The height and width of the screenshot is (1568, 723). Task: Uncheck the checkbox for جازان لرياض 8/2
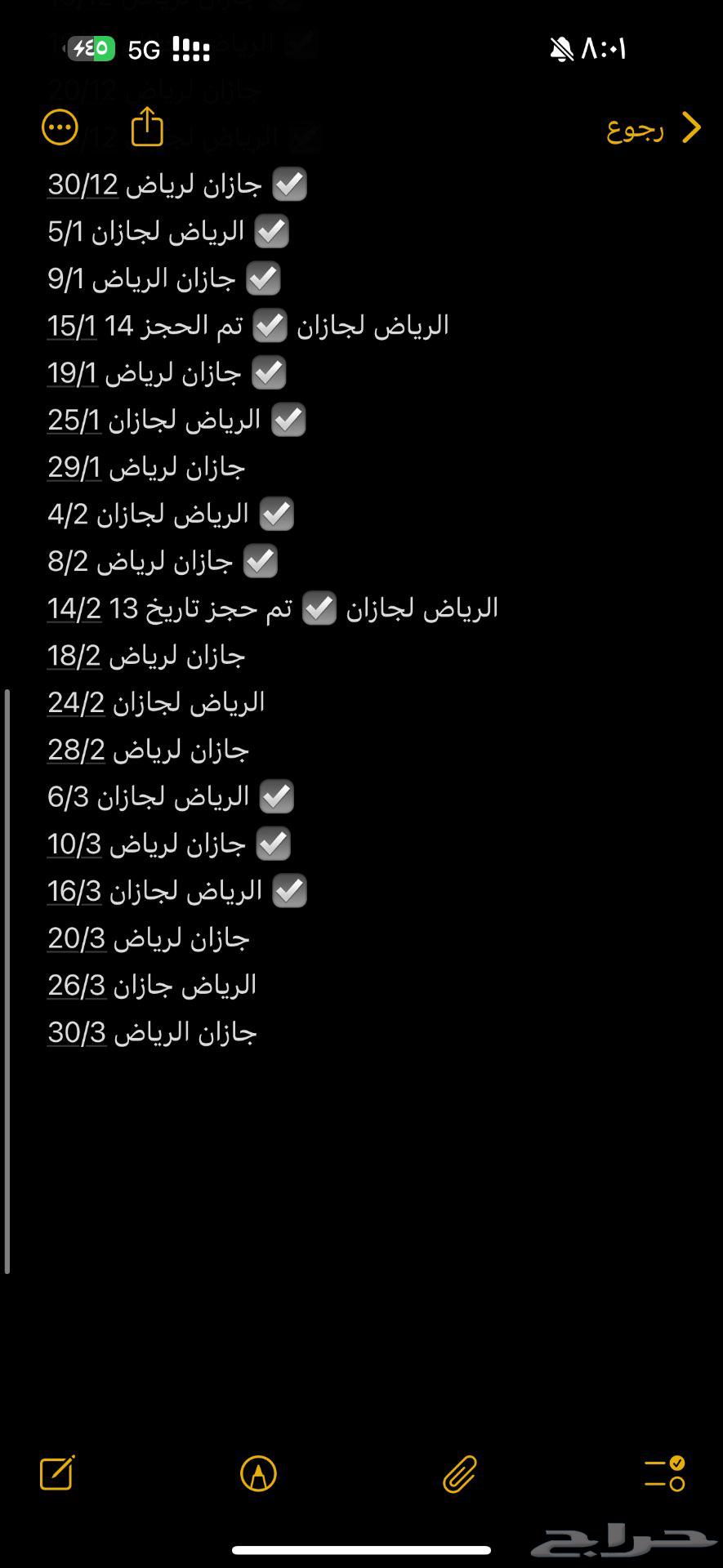tap(261, 561)
